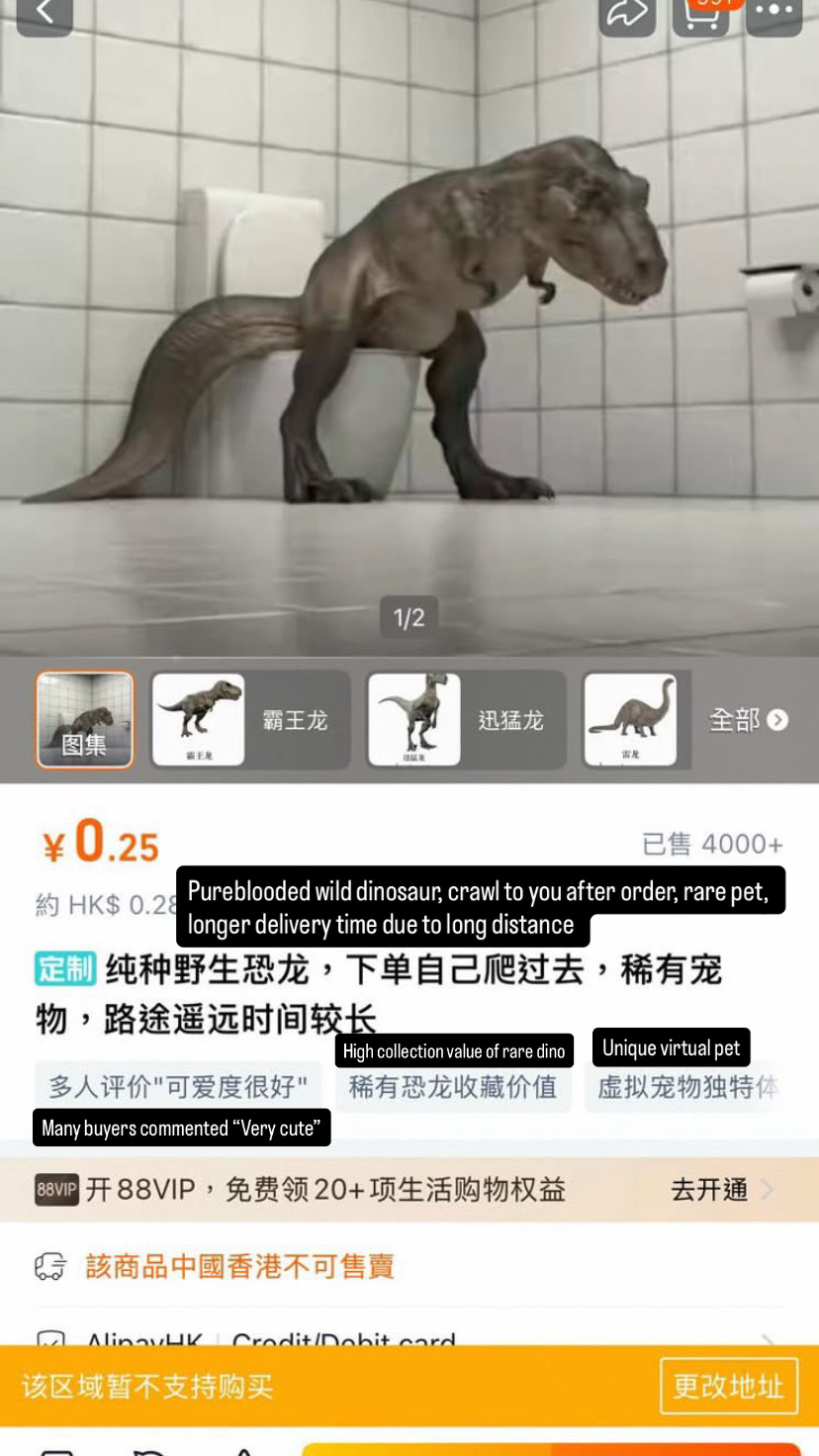The height and width of the screenshot is (1456, 819).
Task: Open the shopping cart
Action: (x=701, y=15)
